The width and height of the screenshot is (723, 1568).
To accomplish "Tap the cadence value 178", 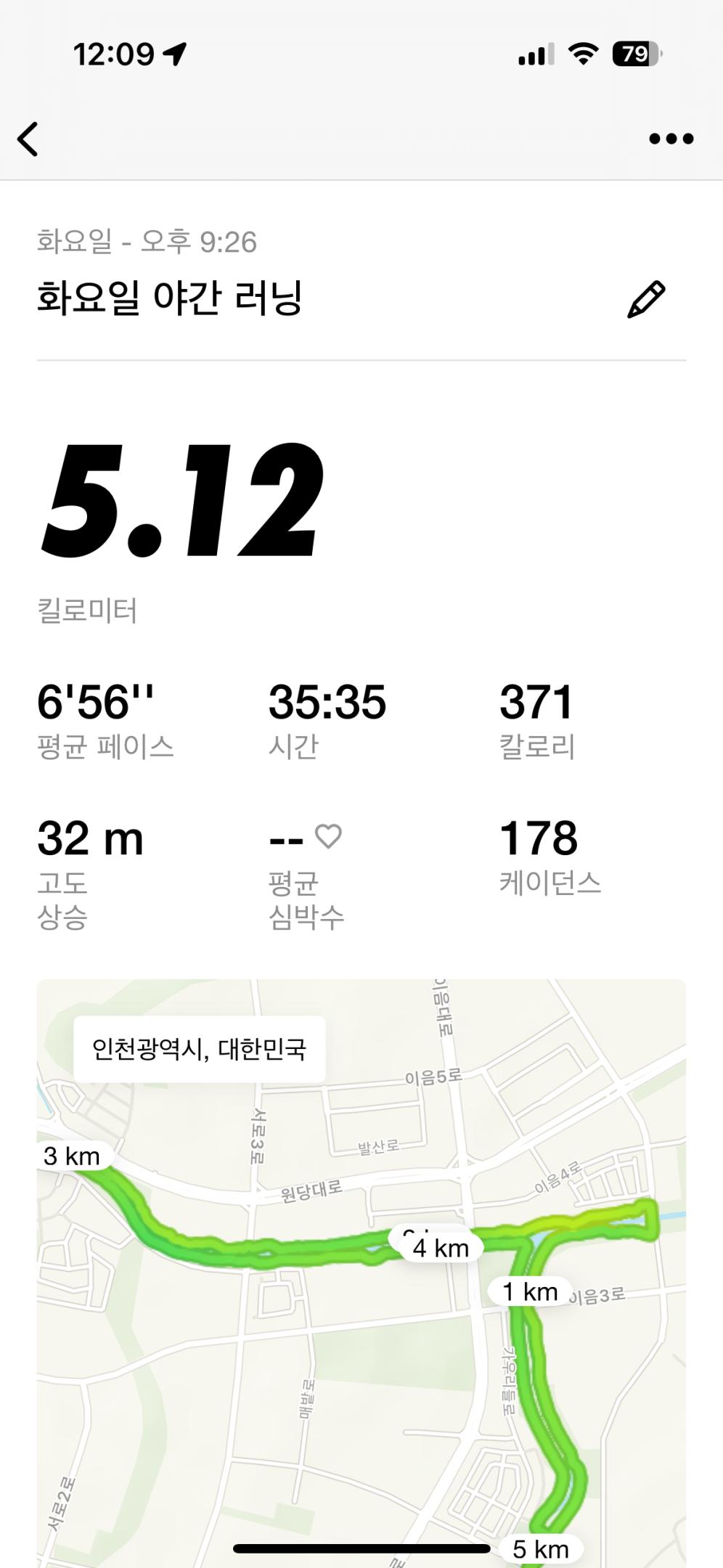I will [x=539, y=838].
